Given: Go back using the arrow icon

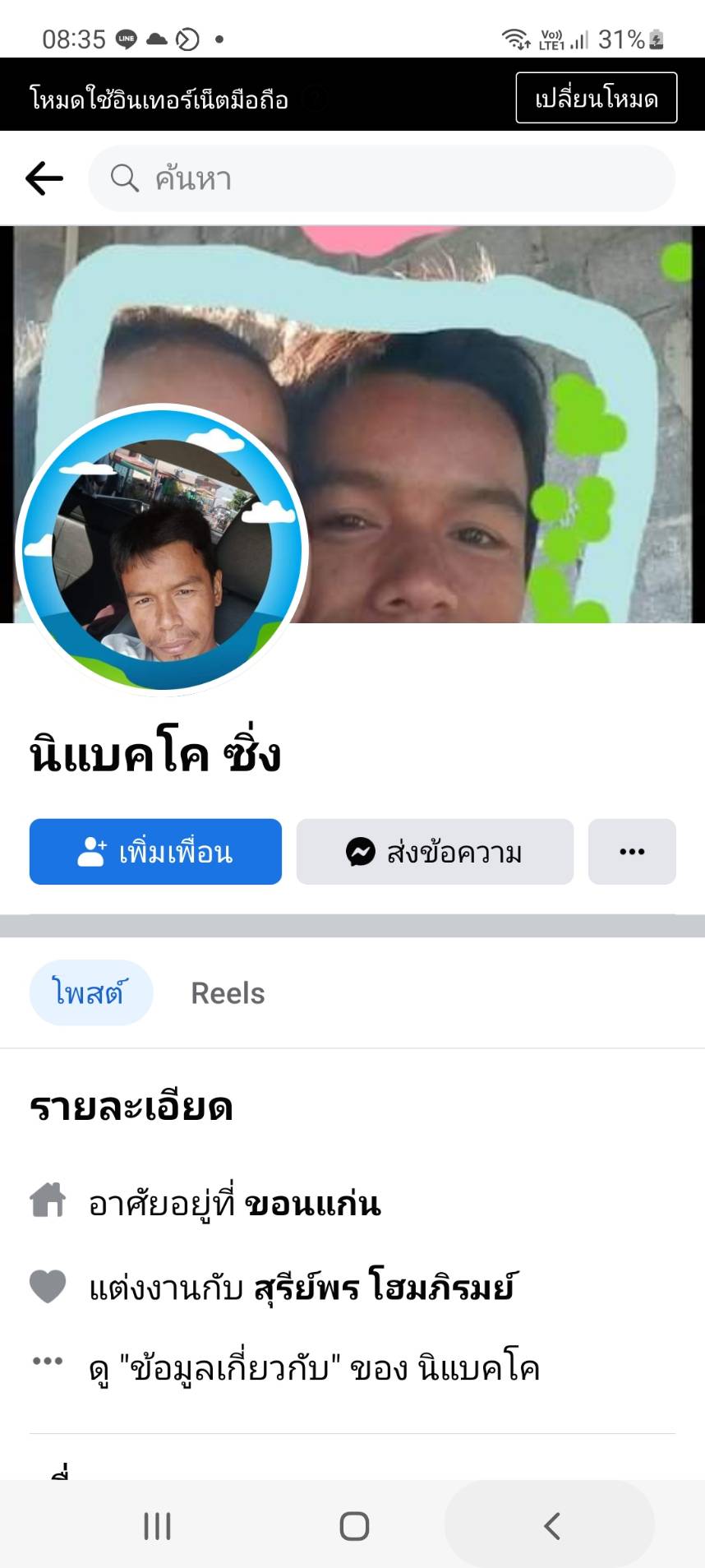Looking at the screenshot, I should pyautogui.click(x=44, y=178).
